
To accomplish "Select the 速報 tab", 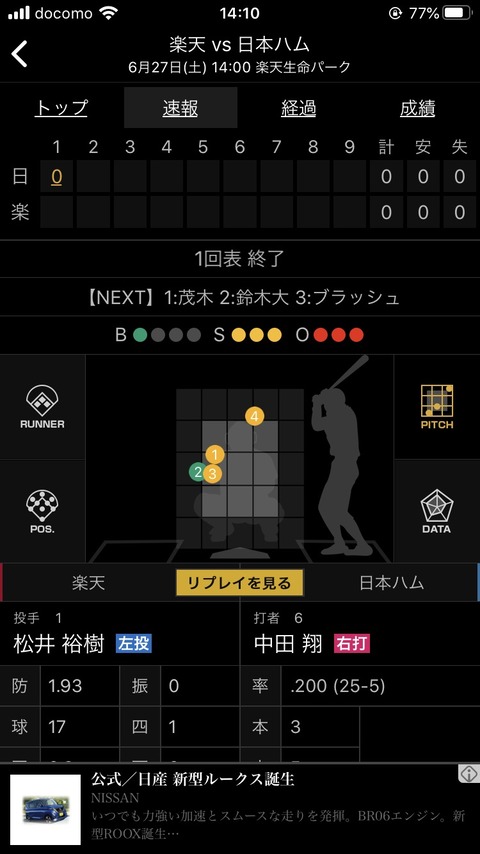I will pos(180,108).
